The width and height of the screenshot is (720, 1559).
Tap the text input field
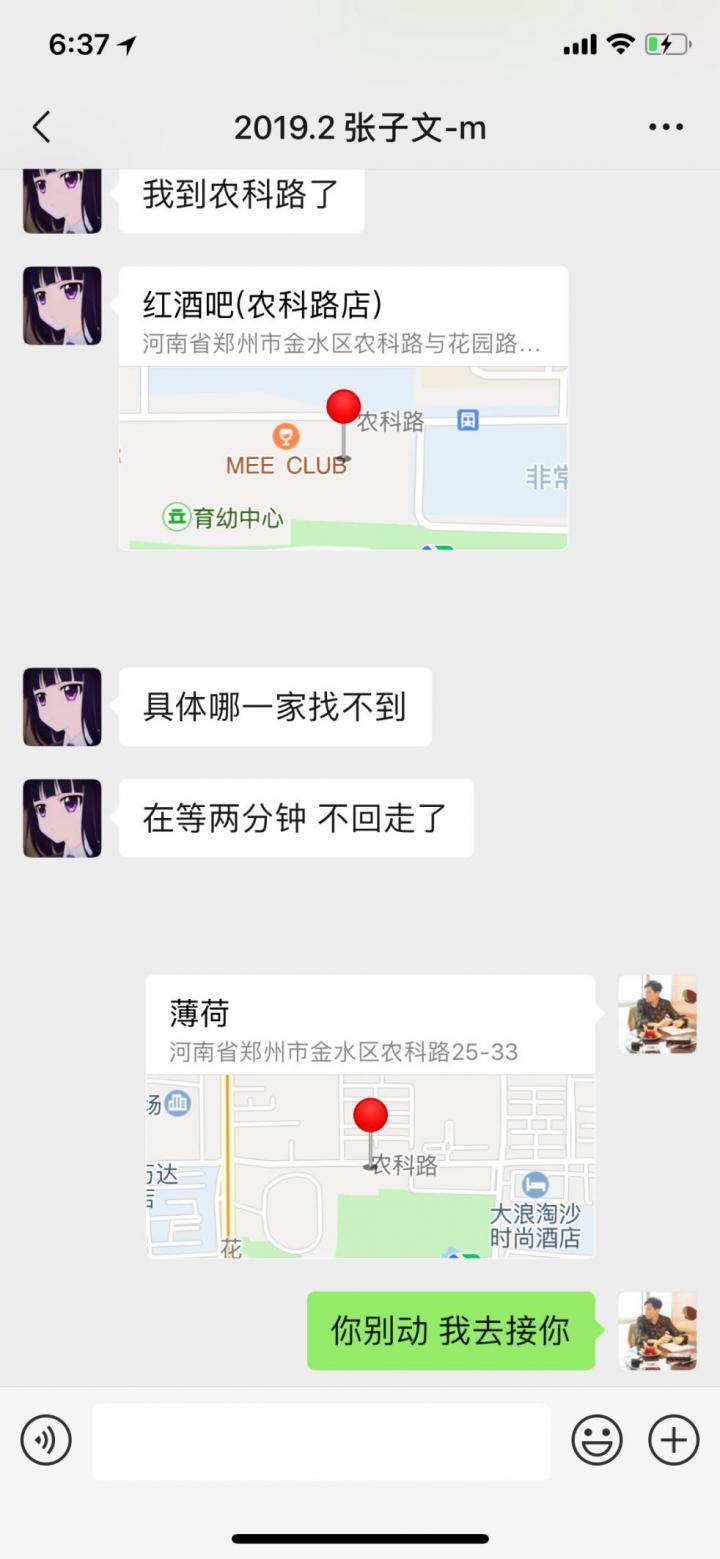pyautogui.click(x=320, y=1441)
